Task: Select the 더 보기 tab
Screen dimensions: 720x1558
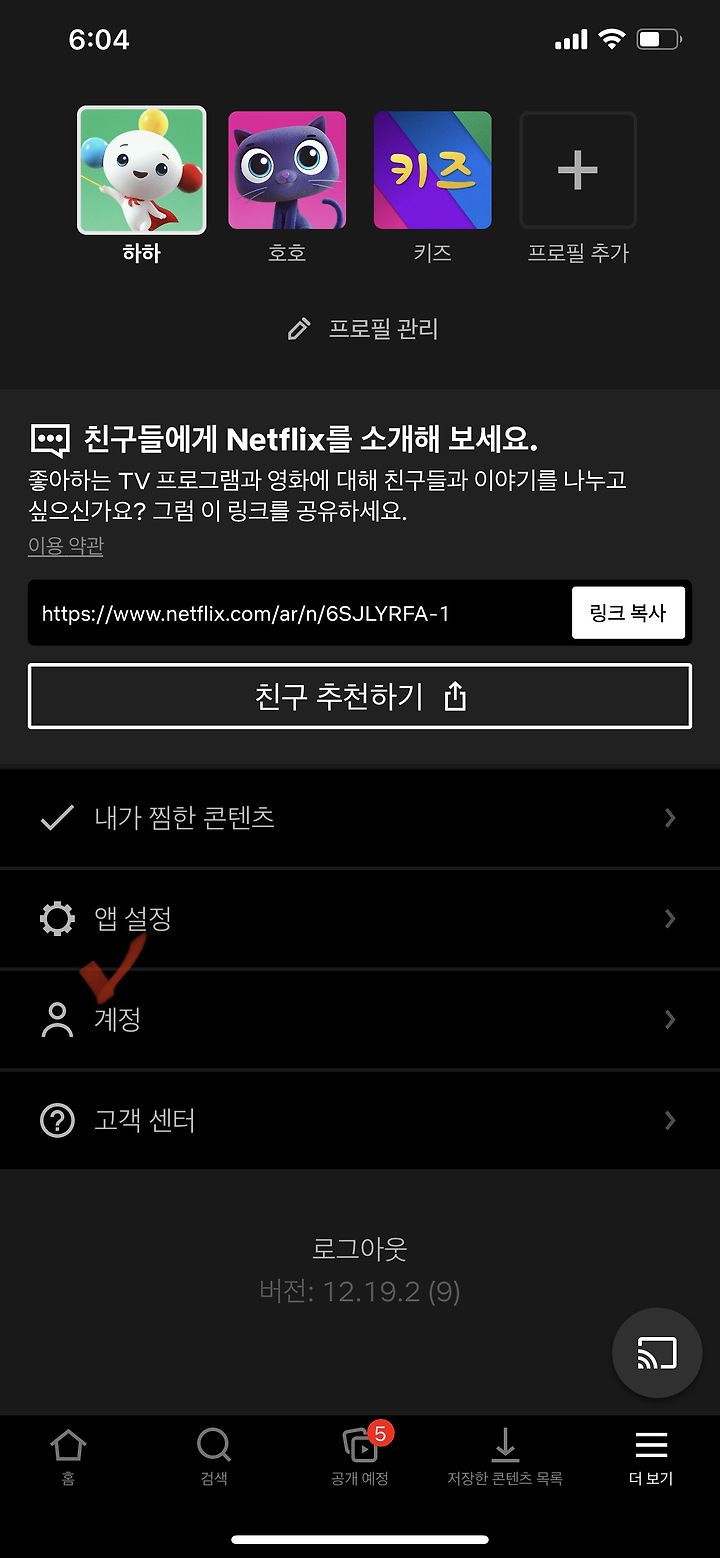Action: [651, 1457]
